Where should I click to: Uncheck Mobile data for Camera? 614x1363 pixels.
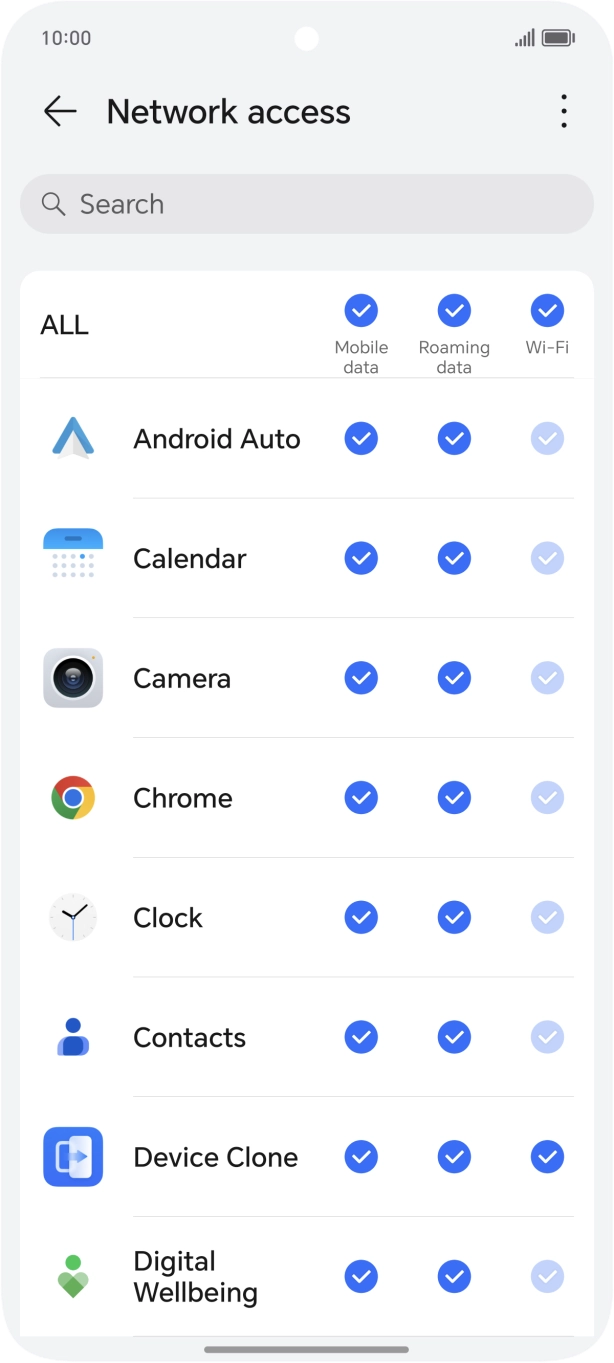361,678
